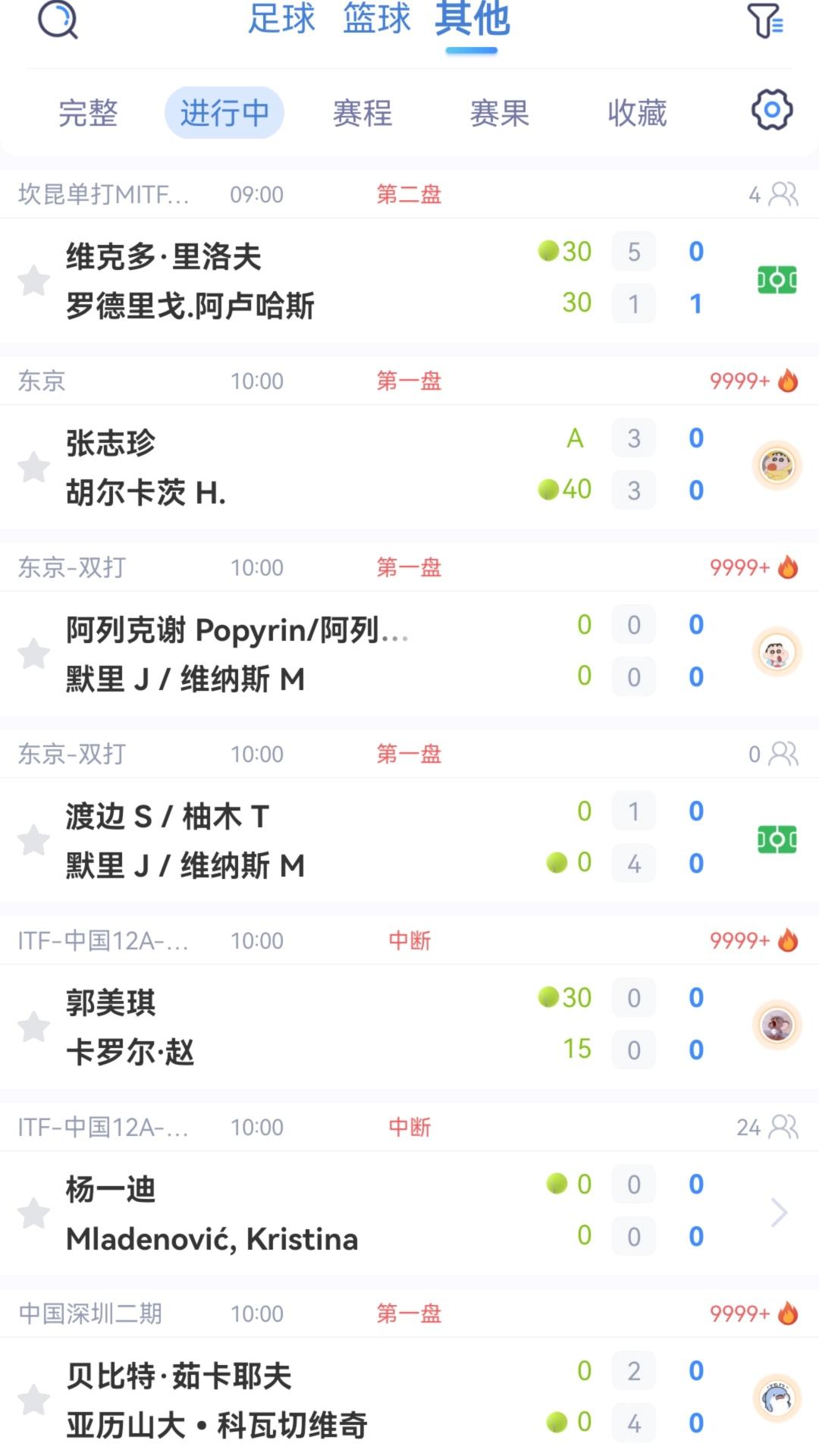Image resolution: width=819 pixels, height=1456 pixels.
Task: Favorite the 贝比特·茹卡耶夫 match star
Action: (x=34, y=1399)
